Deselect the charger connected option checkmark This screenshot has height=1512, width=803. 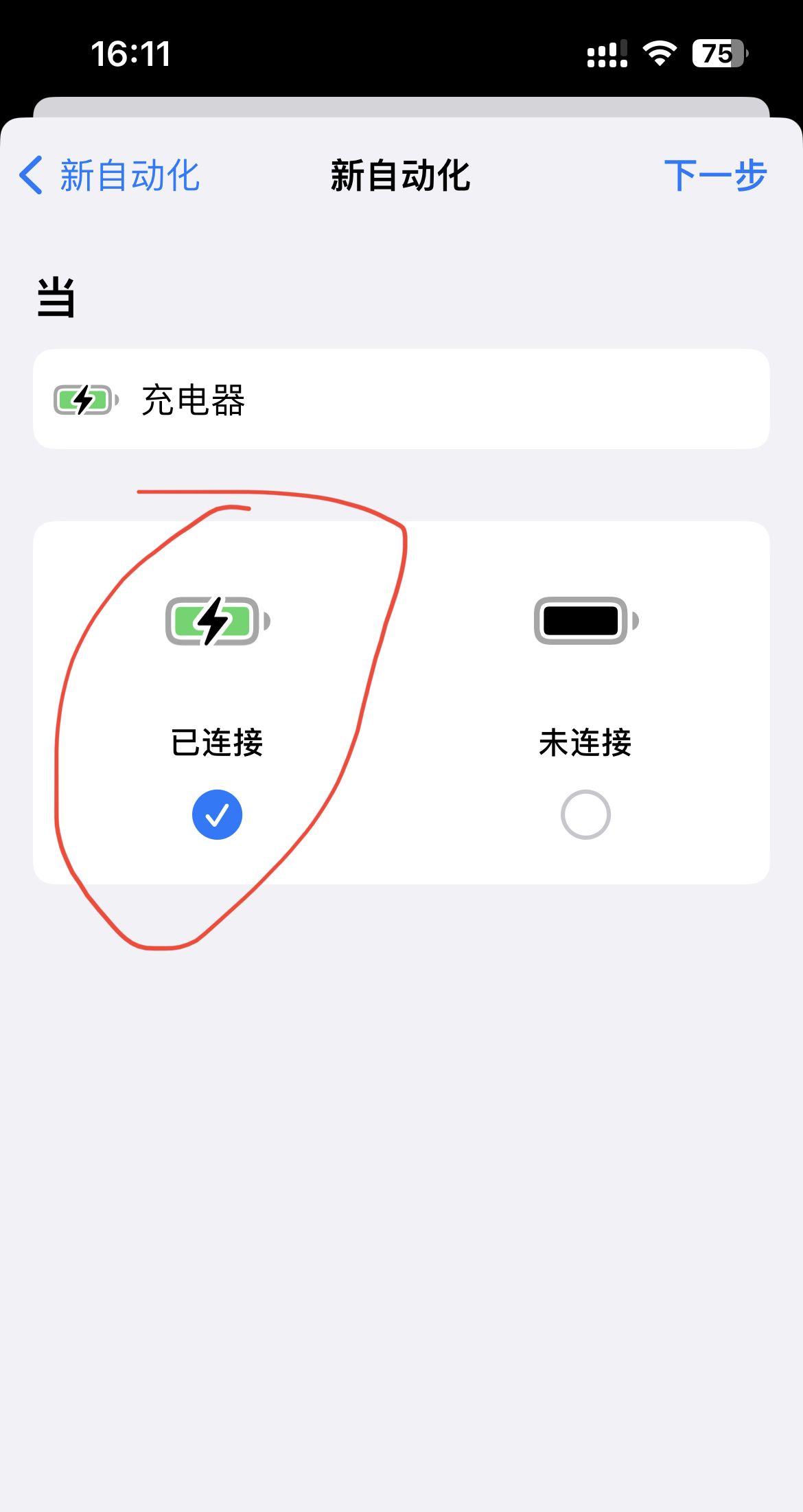click(217, 814)
